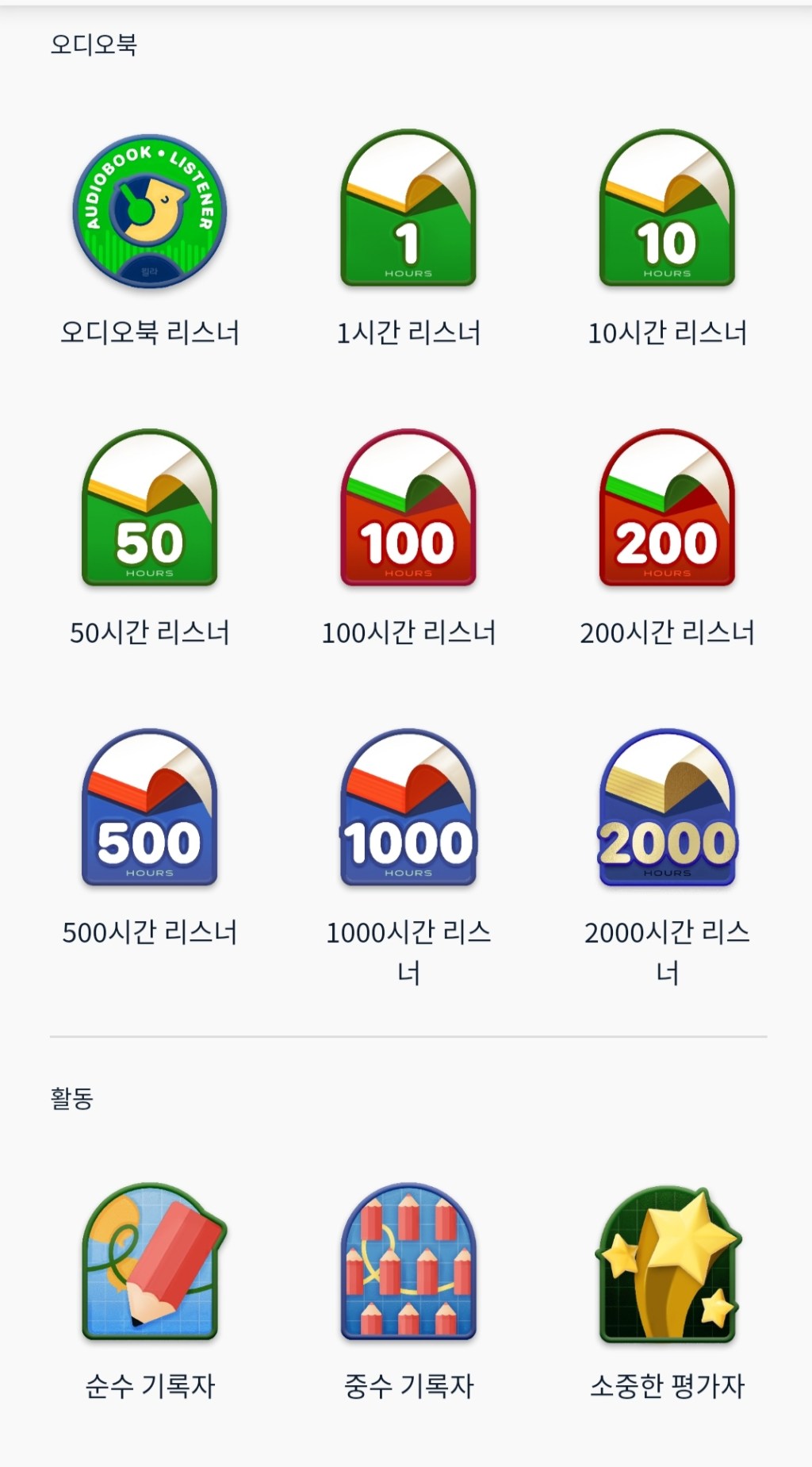This screenshot has height=1467, width=812.
Task: Tap the 50시간 리스너 badge
Action: coord(150,509)
